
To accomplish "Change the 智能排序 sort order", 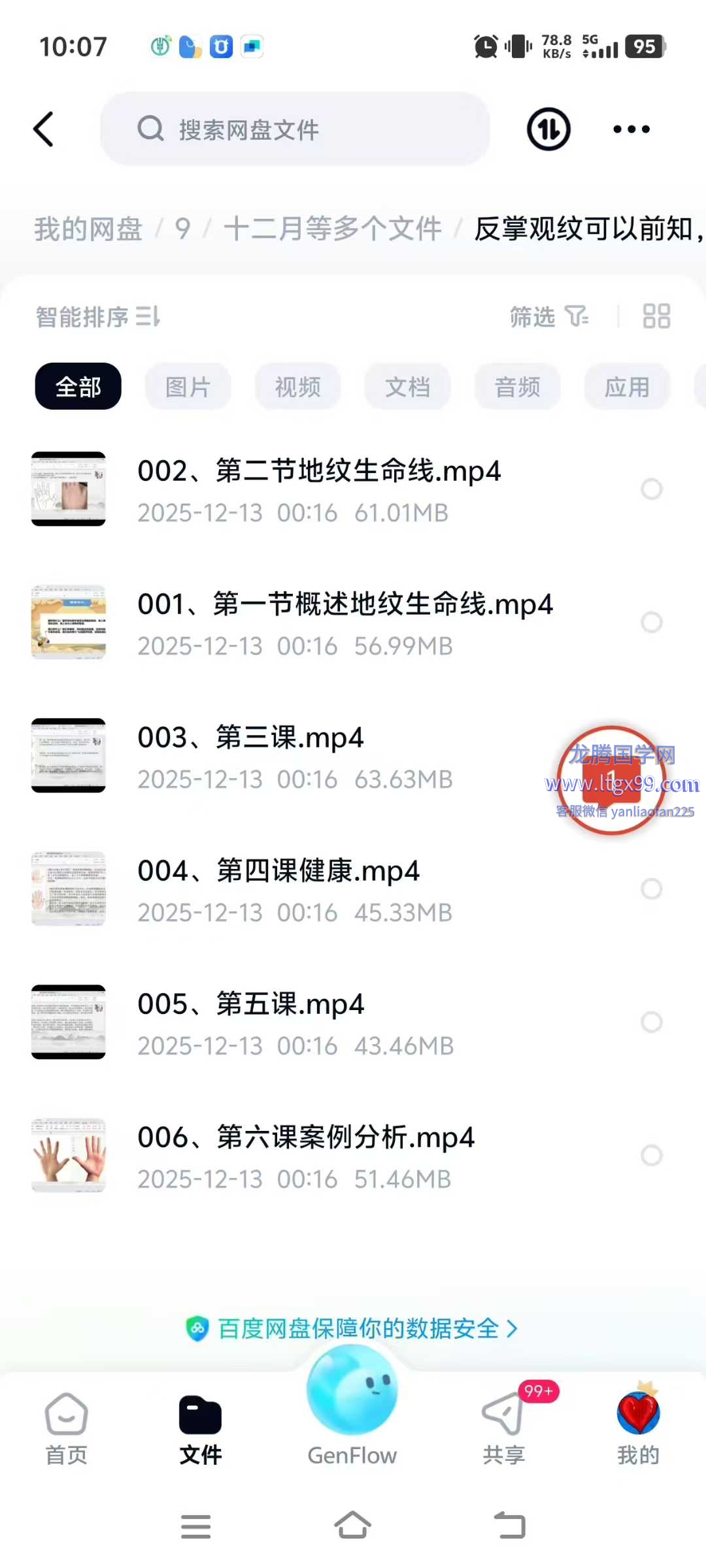I will pos(98,317).
